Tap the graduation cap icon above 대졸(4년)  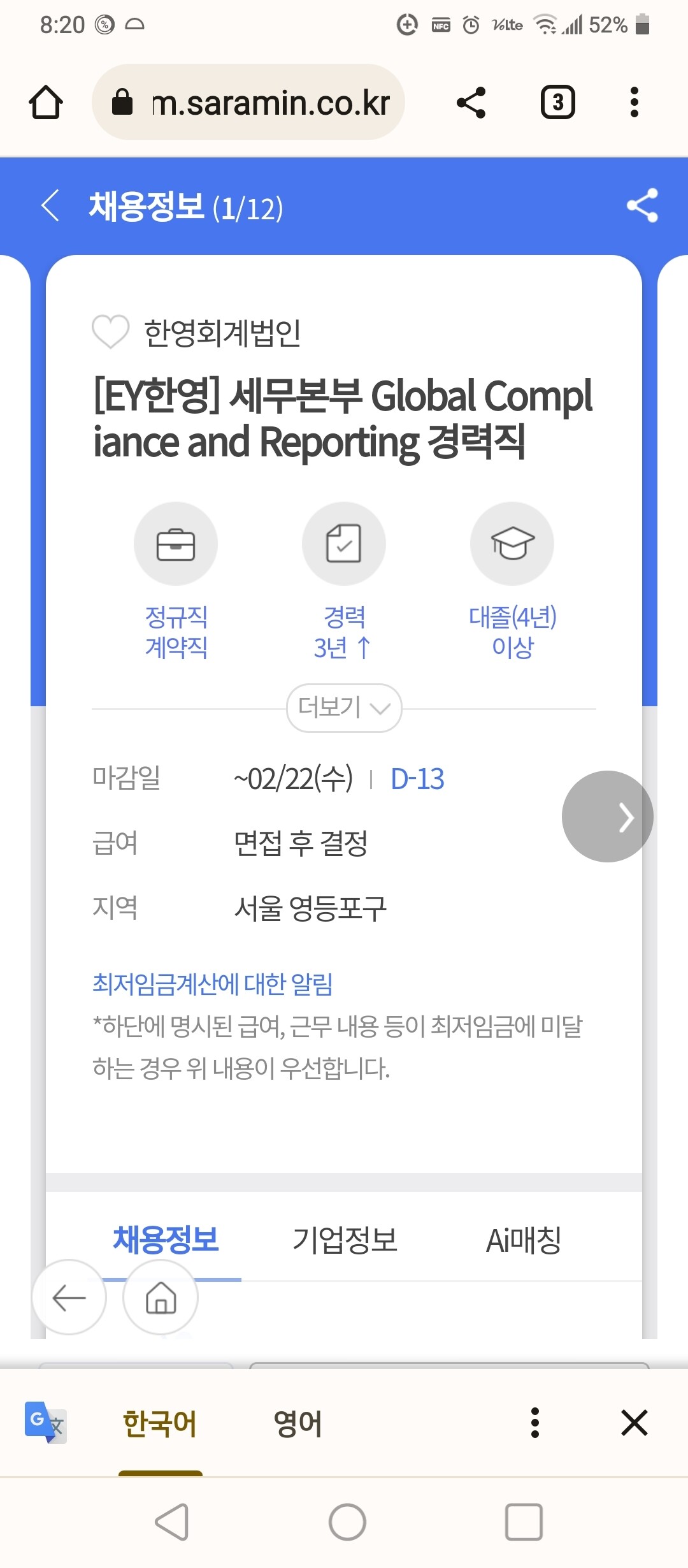coord(512,544)
